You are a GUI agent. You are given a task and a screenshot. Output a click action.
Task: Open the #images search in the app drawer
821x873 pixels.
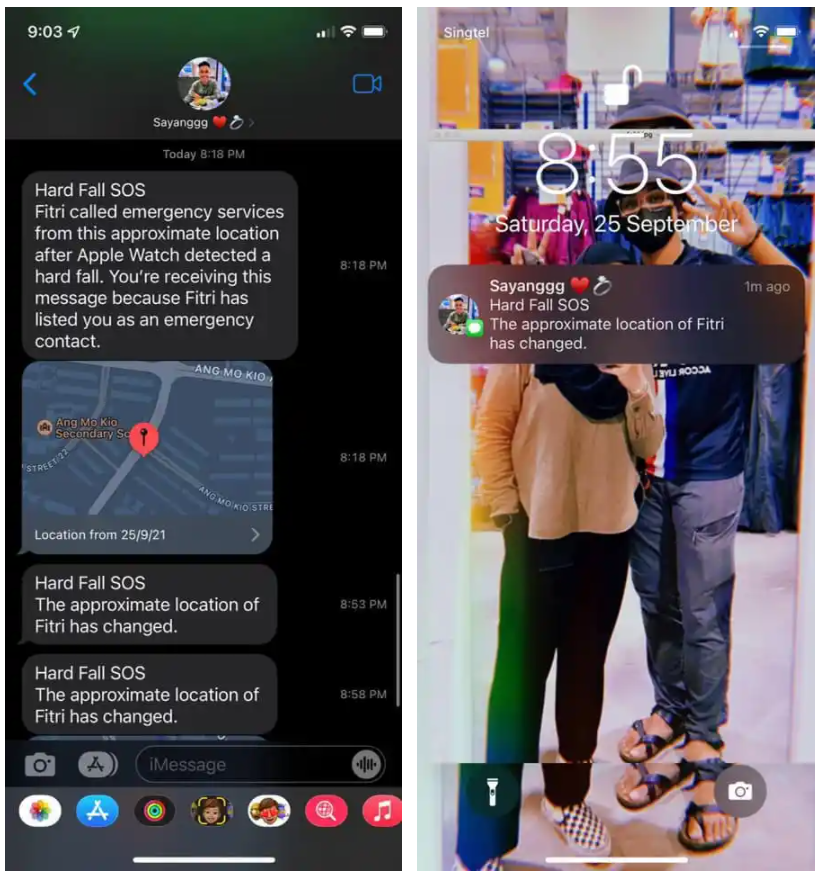[326, 811]
